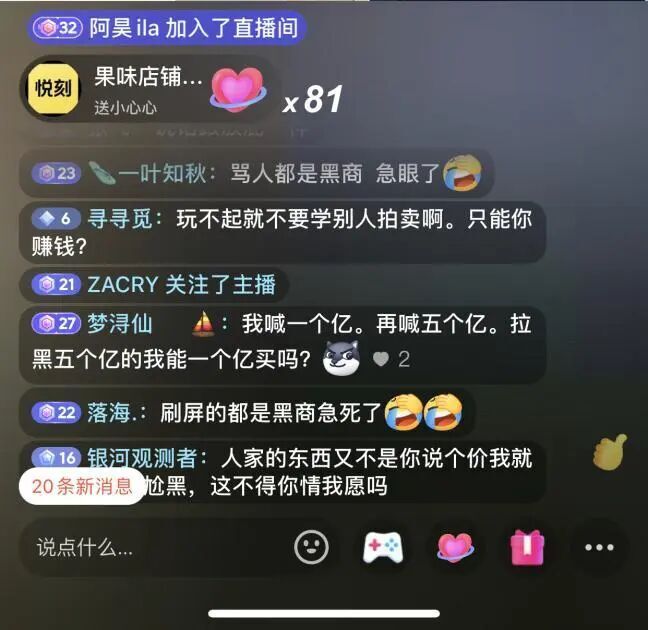Tap the thumbs-up like icon

(x=608, y=452)
